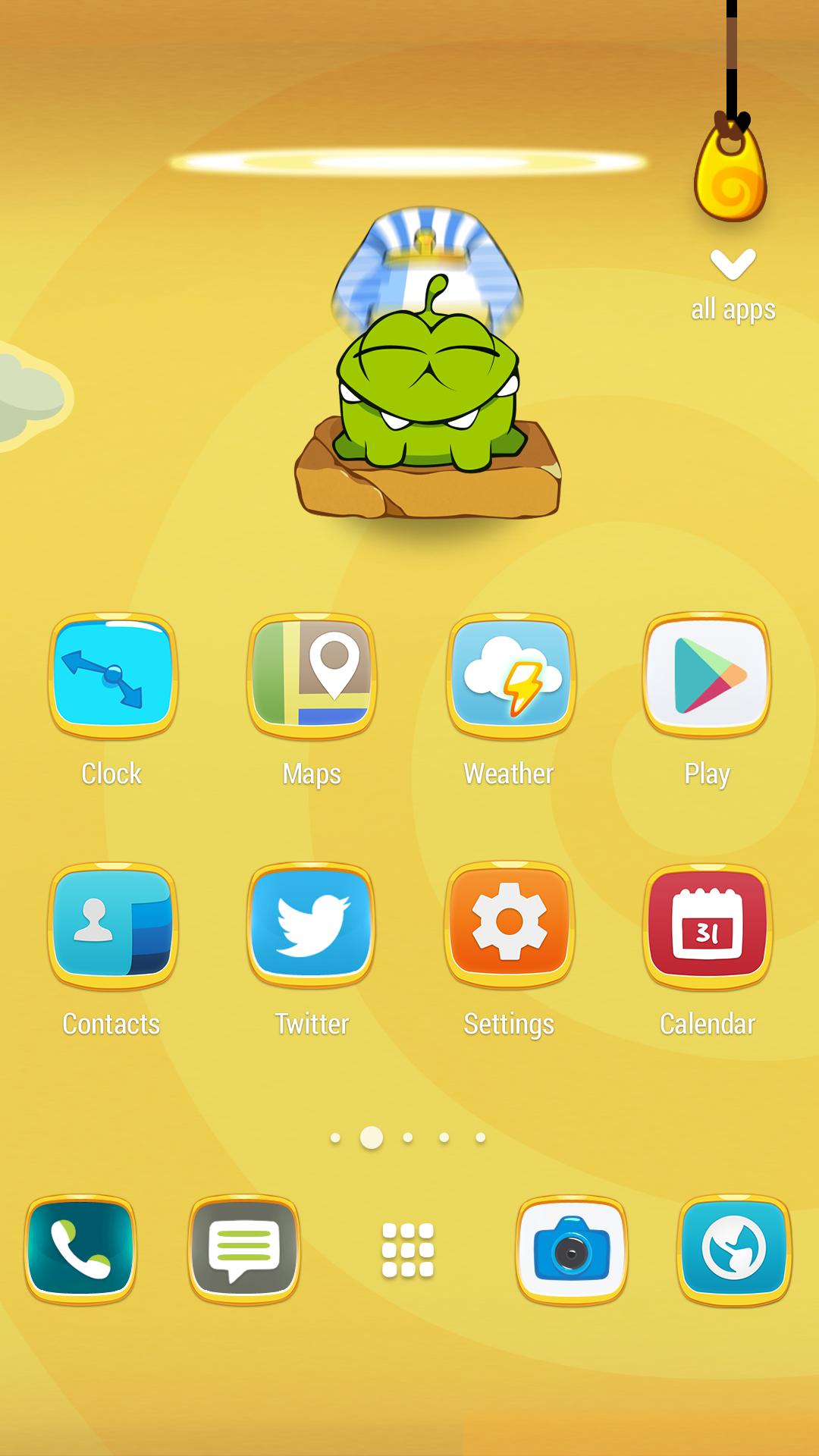Launch the Maps app
Image resolution: width=819 pixels, height=1456 pixels.
312,676
